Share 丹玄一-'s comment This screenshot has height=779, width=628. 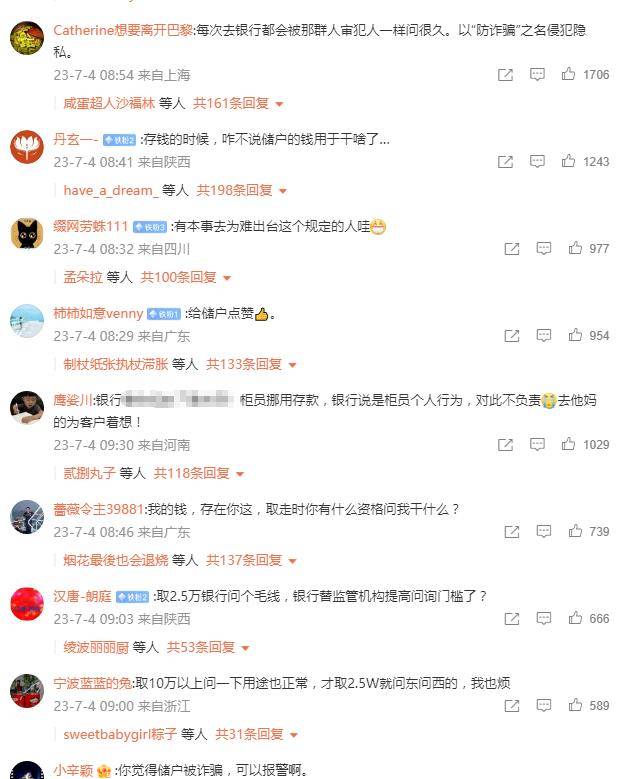click(x=505, y=162)
